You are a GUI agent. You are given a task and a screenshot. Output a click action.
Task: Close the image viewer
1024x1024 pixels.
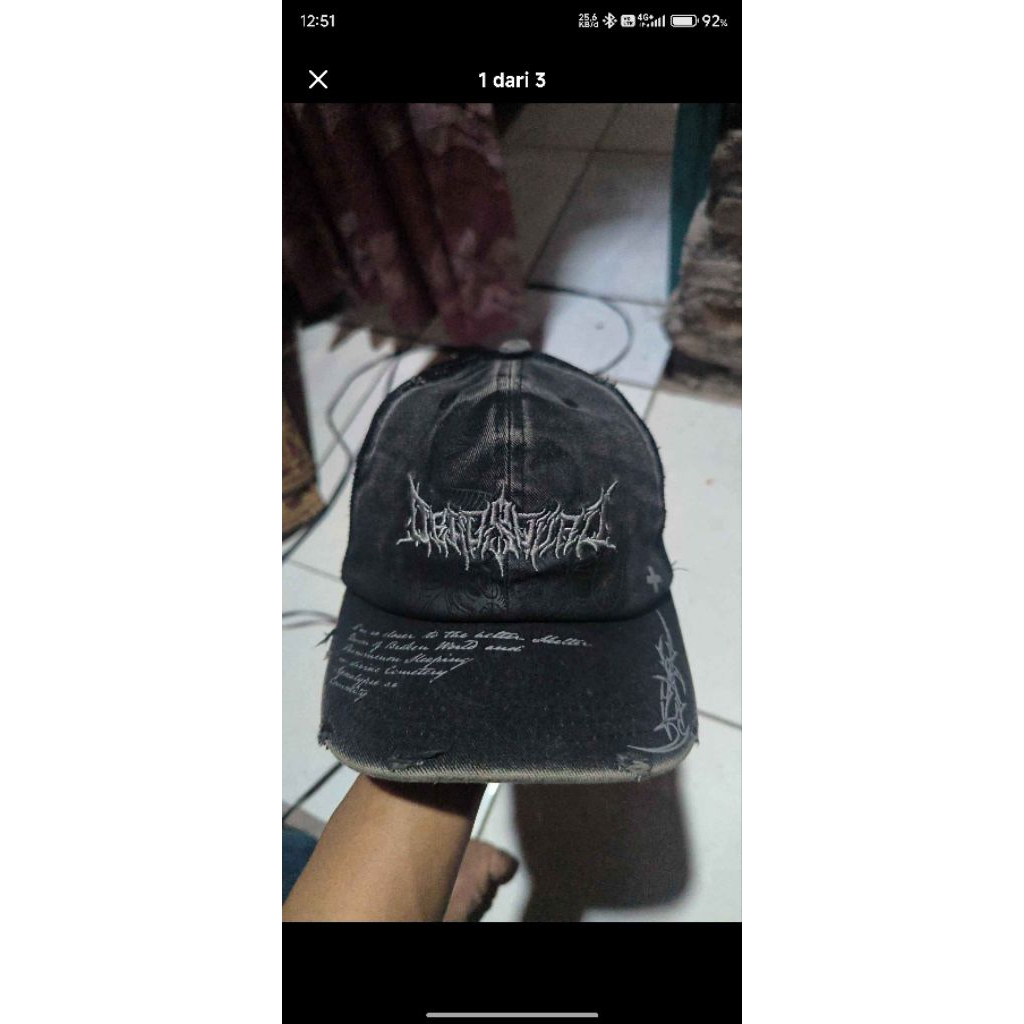point(318,80)
